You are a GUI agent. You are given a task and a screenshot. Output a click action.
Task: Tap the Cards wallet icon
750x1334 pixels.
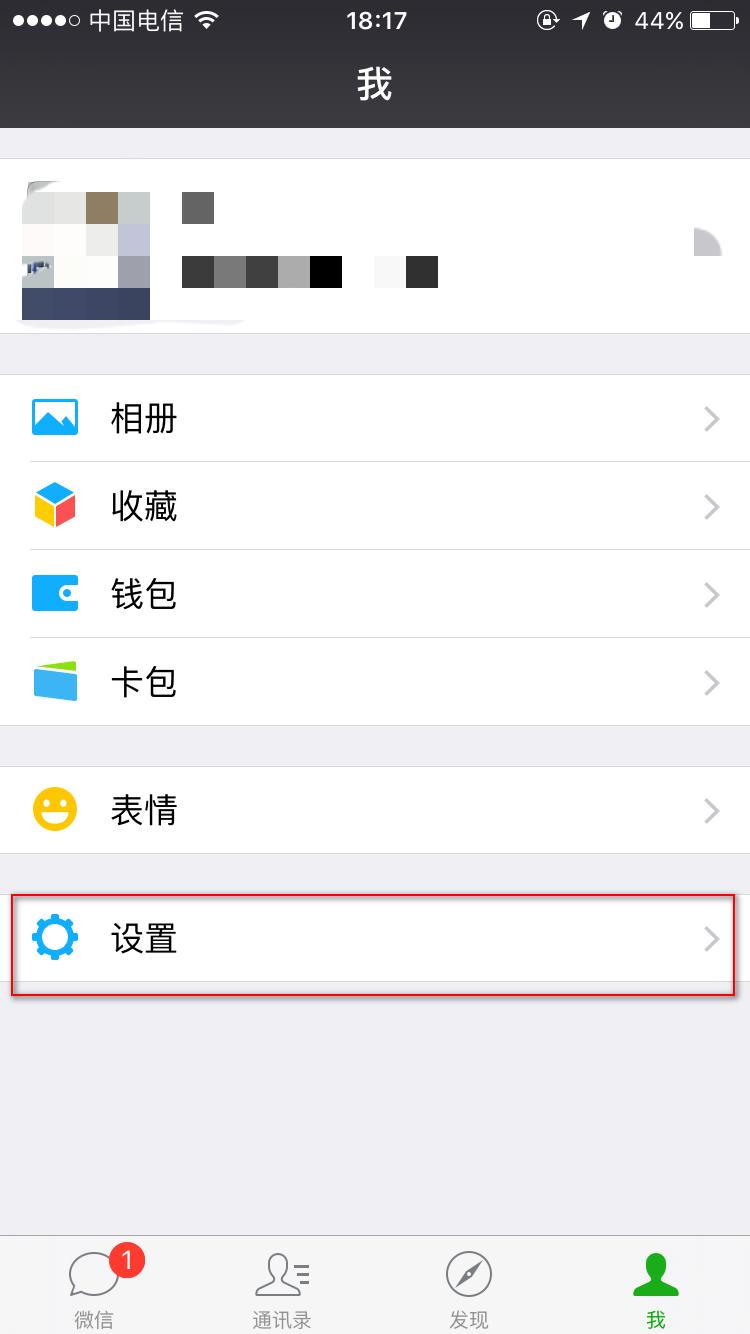pos(55,682)
